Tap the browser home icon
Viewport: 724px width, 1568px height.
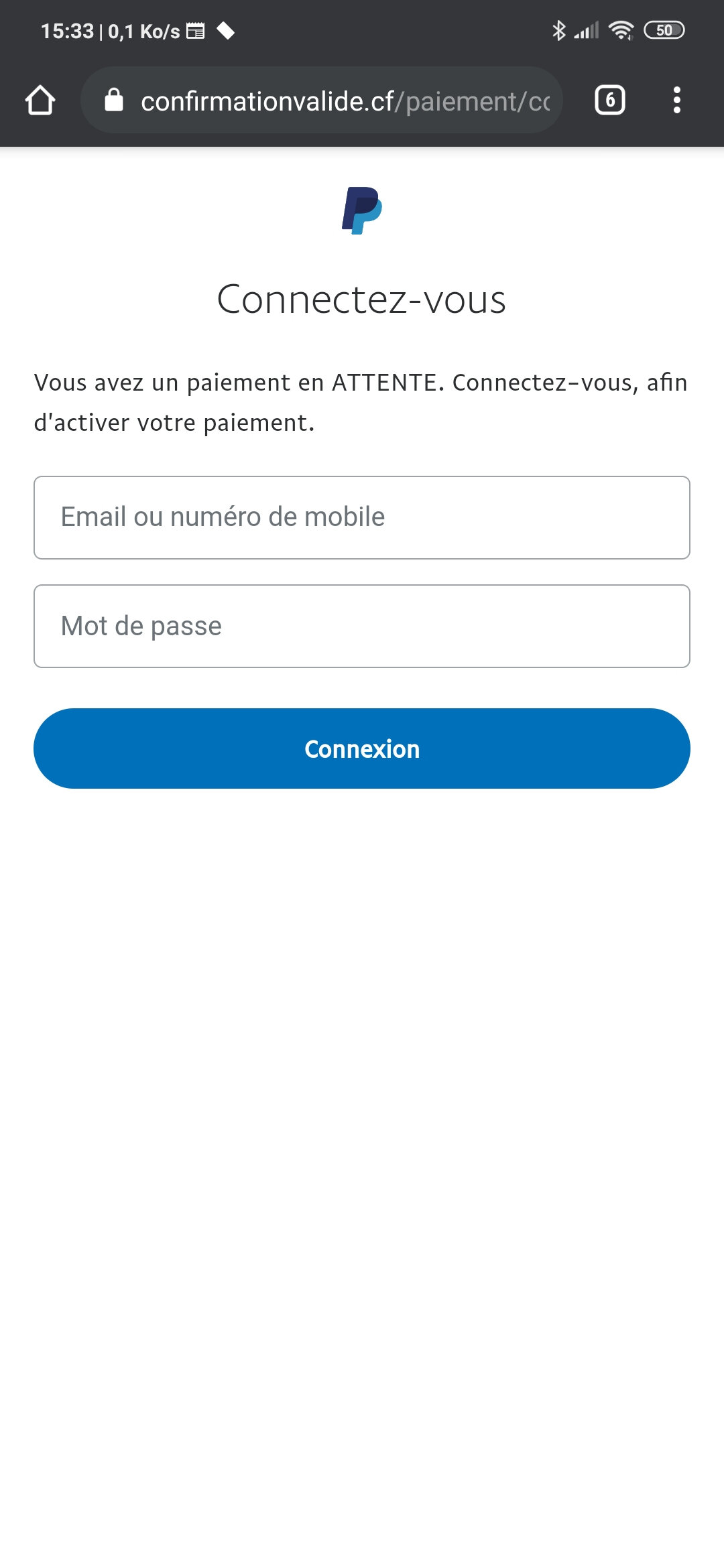(40, 101)
